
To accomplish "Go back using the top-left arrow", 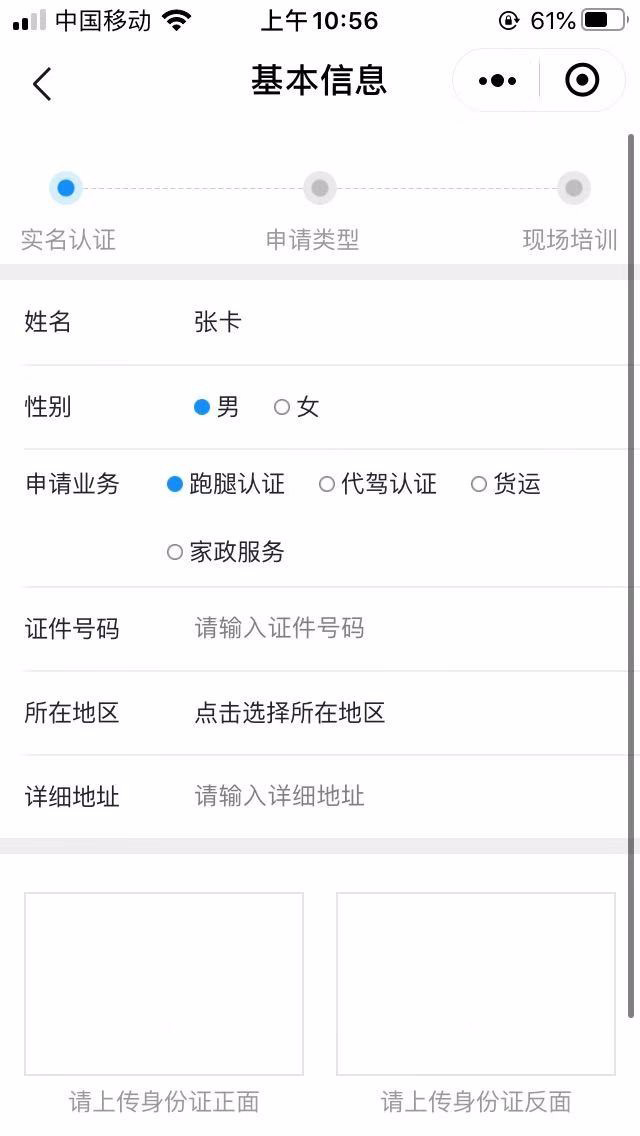I will click(42, 84).
